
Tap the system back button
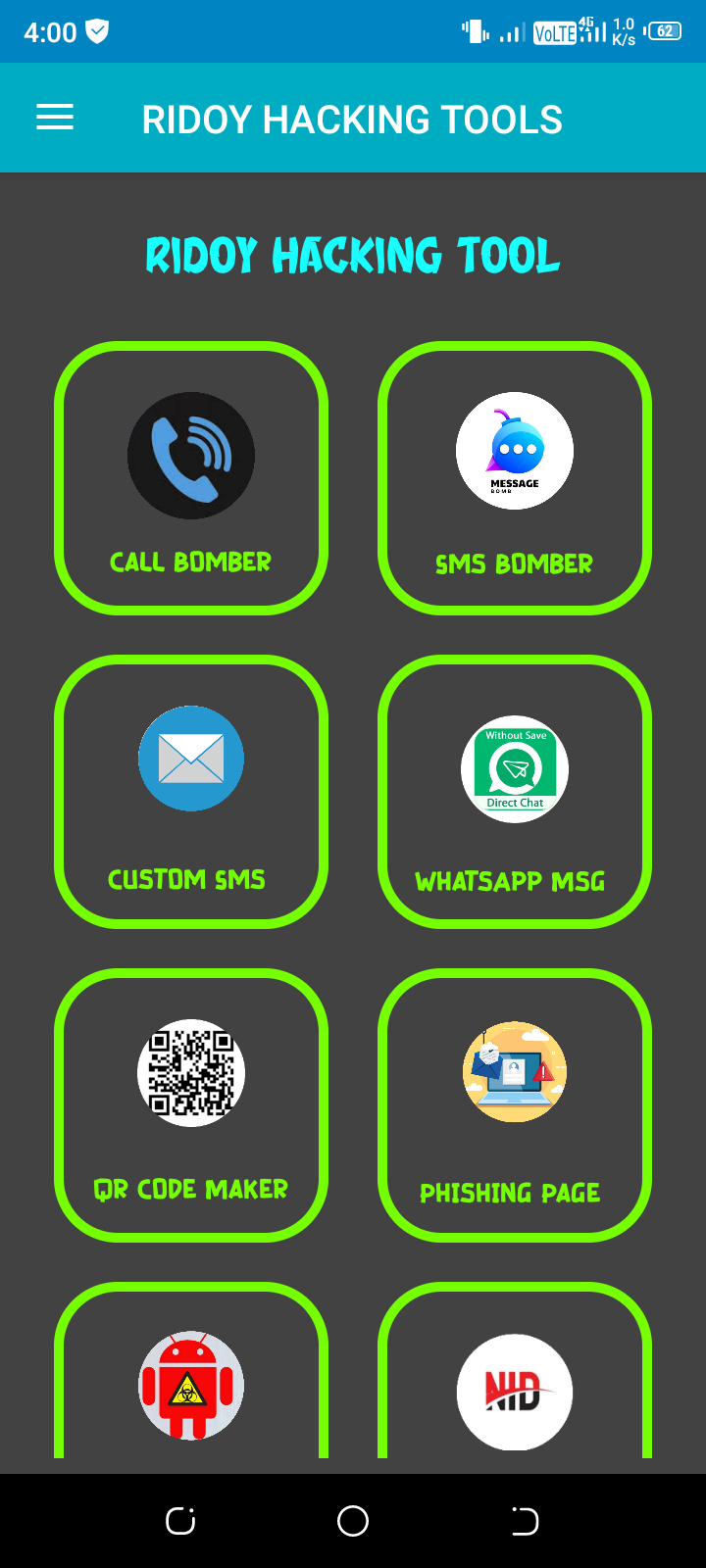[x=525, y=1521]
